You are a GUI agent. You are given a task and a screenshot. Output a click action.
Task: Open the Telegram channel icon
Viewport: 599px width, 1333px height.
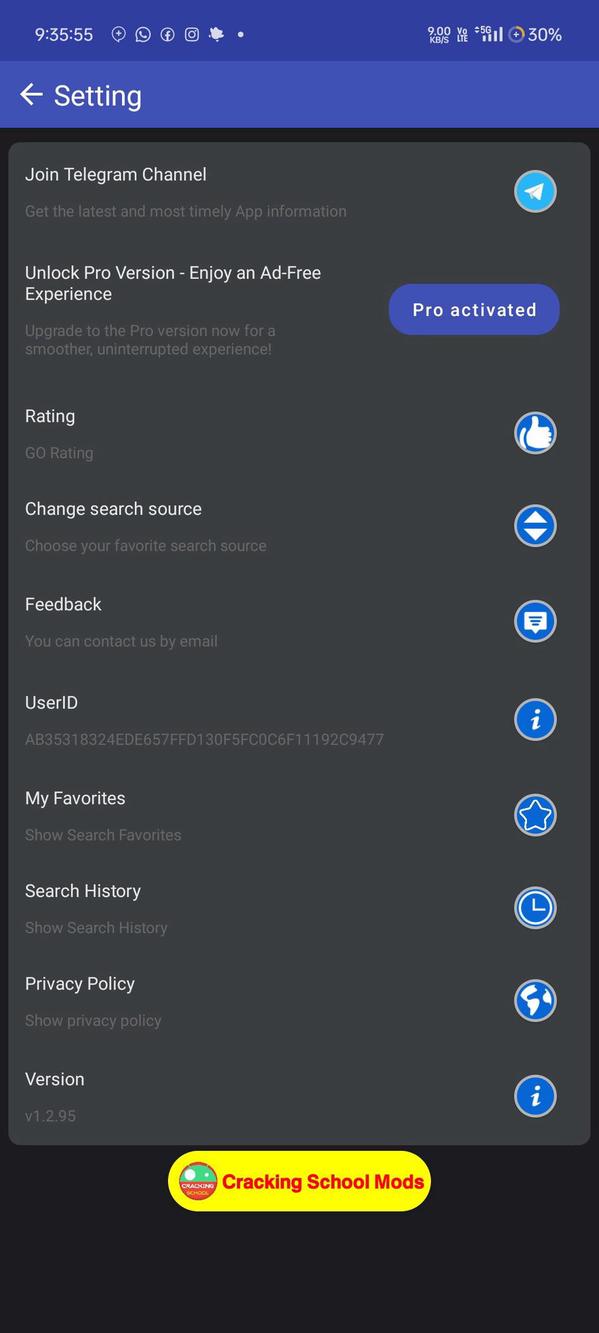tap(535, 191)
